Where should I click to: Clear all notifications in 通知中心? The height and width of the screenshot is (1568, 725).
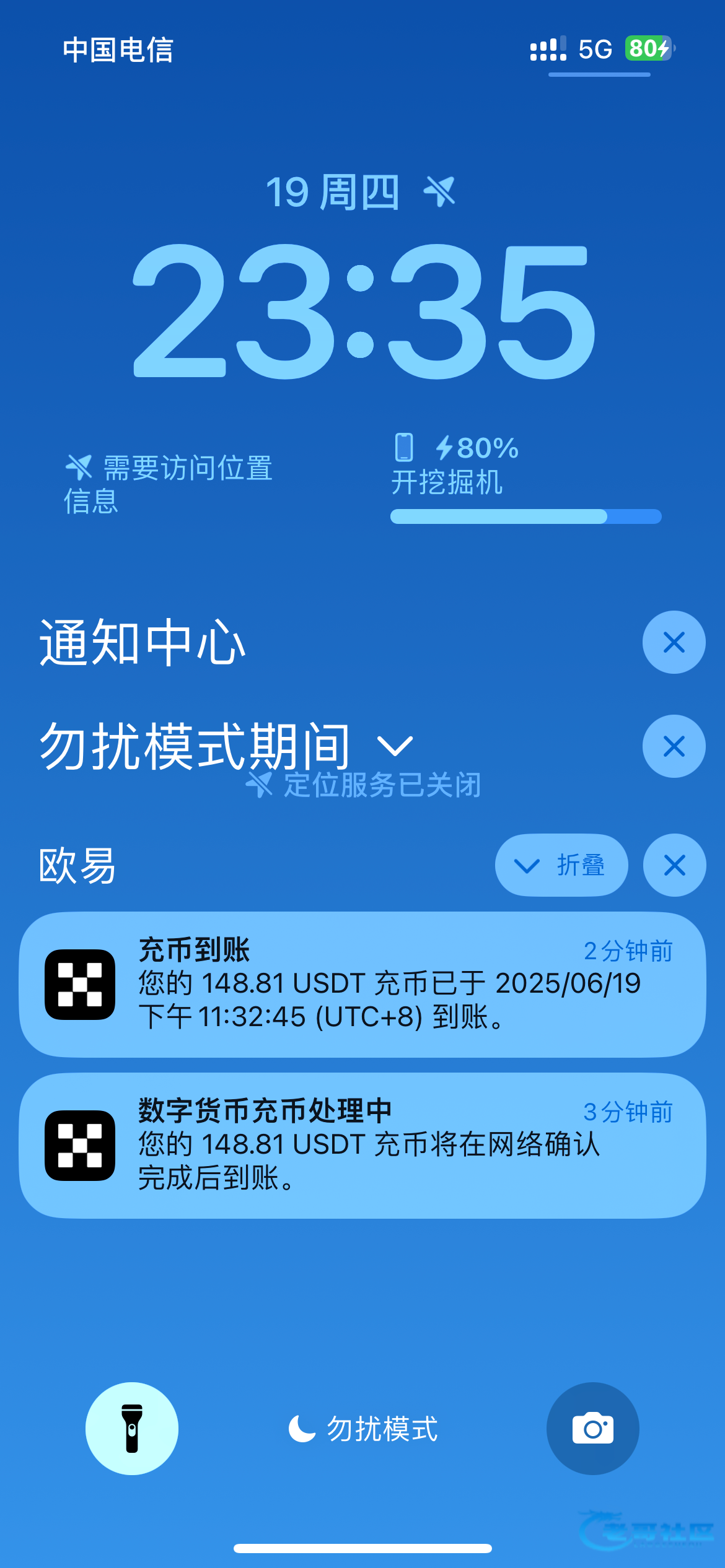pos(674,642)
